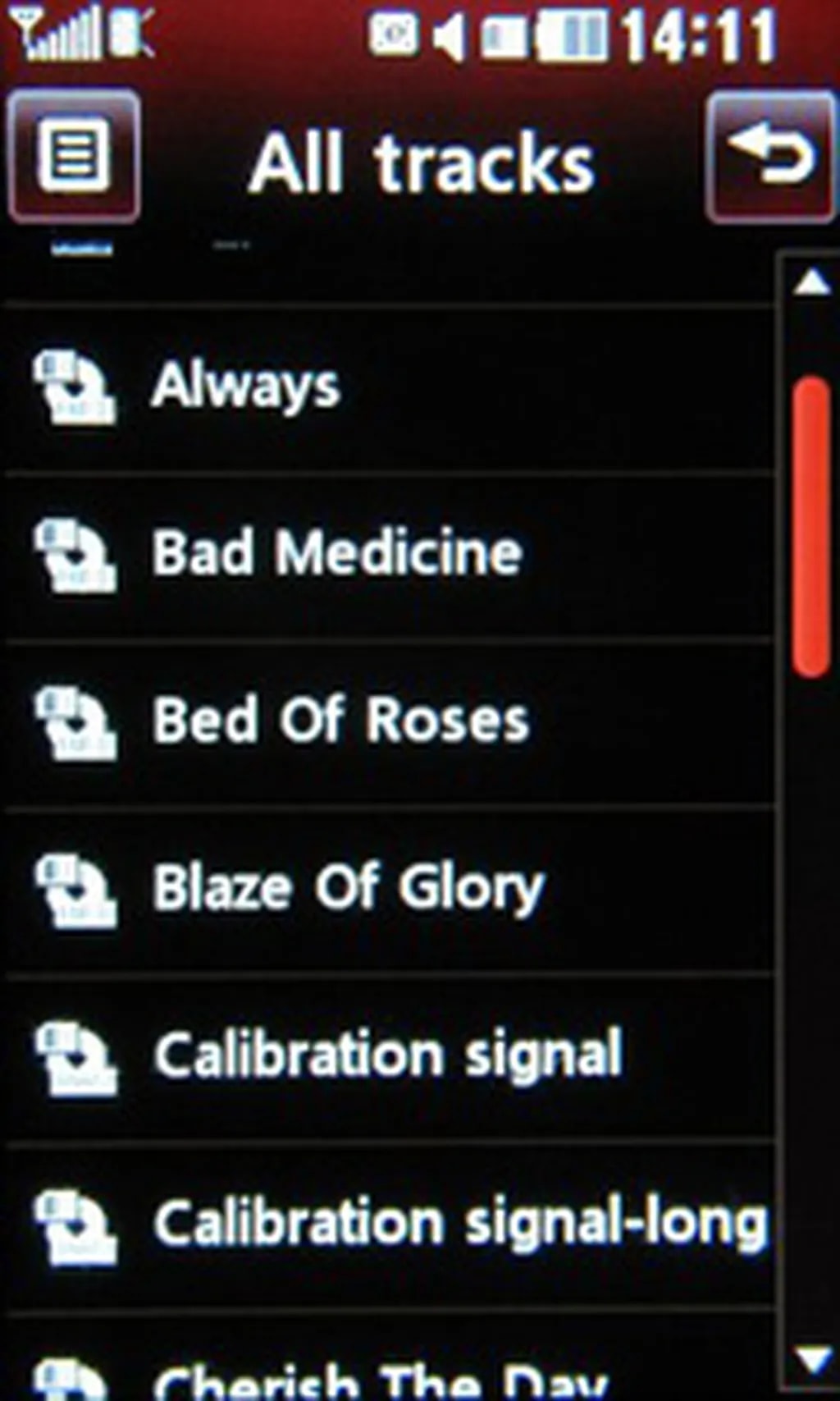
Task: Open the Calibration signal track
Action: click(x=387, y=1055)
